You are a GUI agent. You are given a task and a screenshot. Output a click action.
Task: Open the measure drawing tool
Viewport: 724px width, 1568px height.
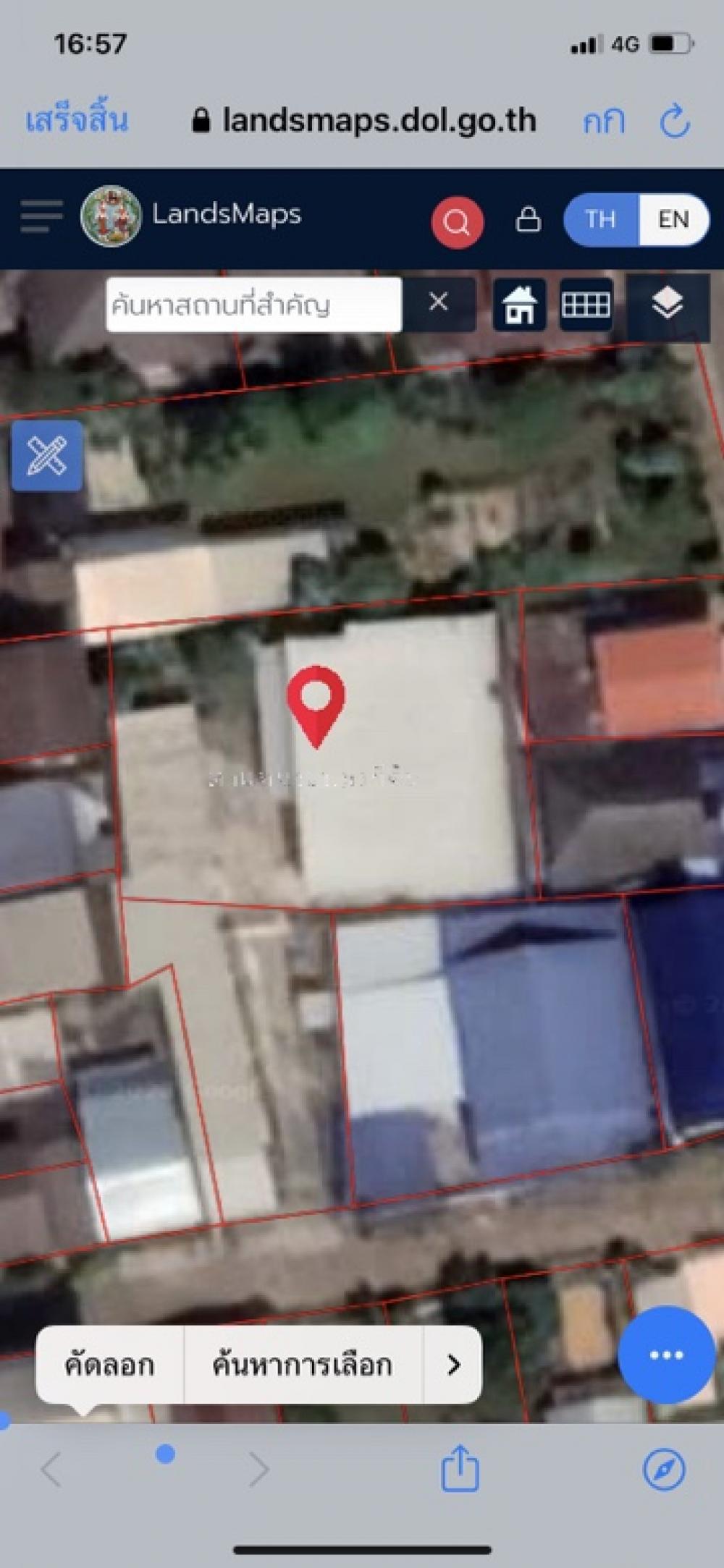47,456
